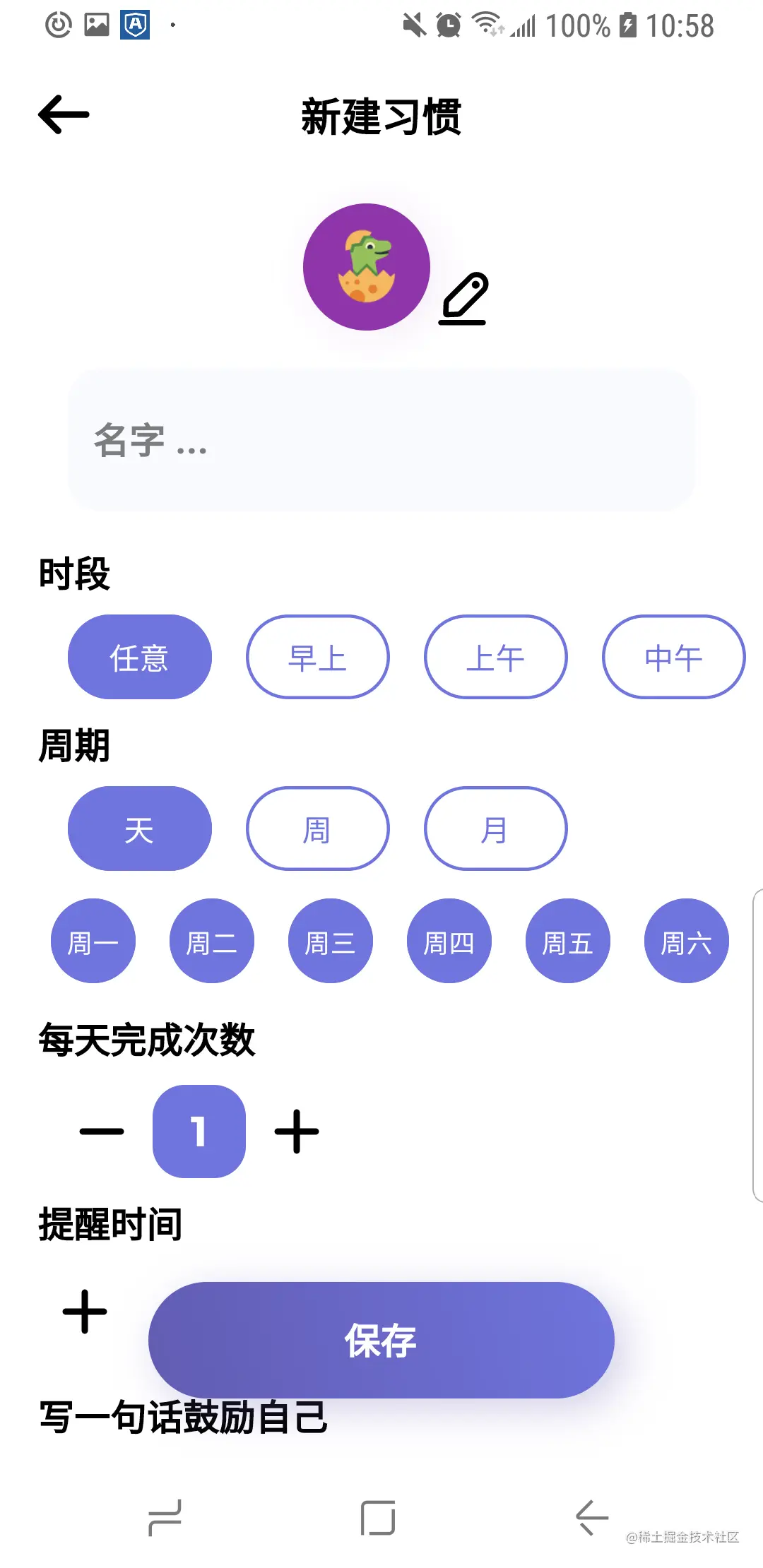Toggle the 周二 day circle
This screenshot has width=763, height=1568.
point(212,941)
